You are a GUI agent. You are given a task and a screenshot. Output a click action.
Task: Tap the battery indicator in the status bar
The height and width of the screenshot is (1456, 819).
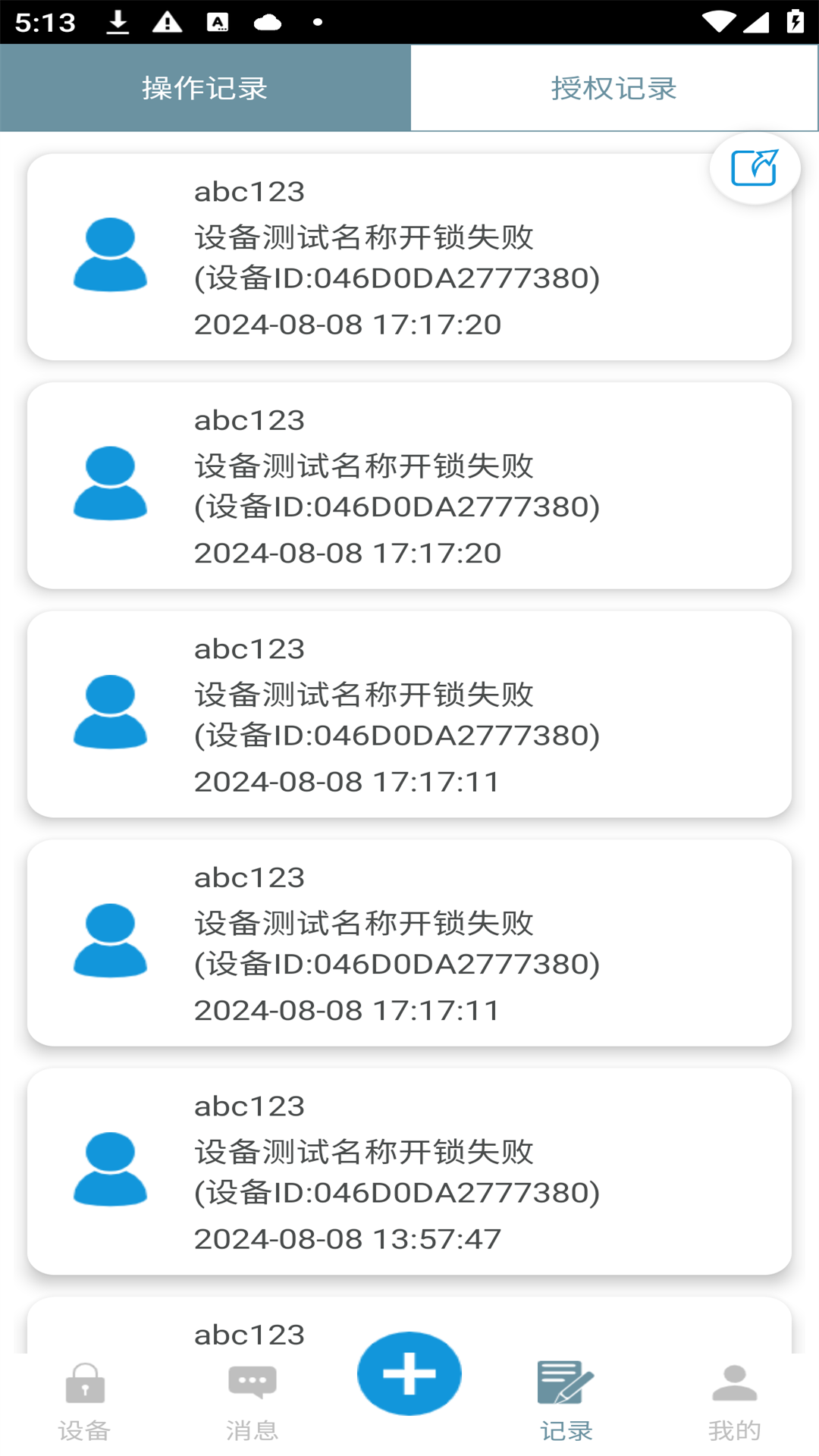click(x=794, y=21)
